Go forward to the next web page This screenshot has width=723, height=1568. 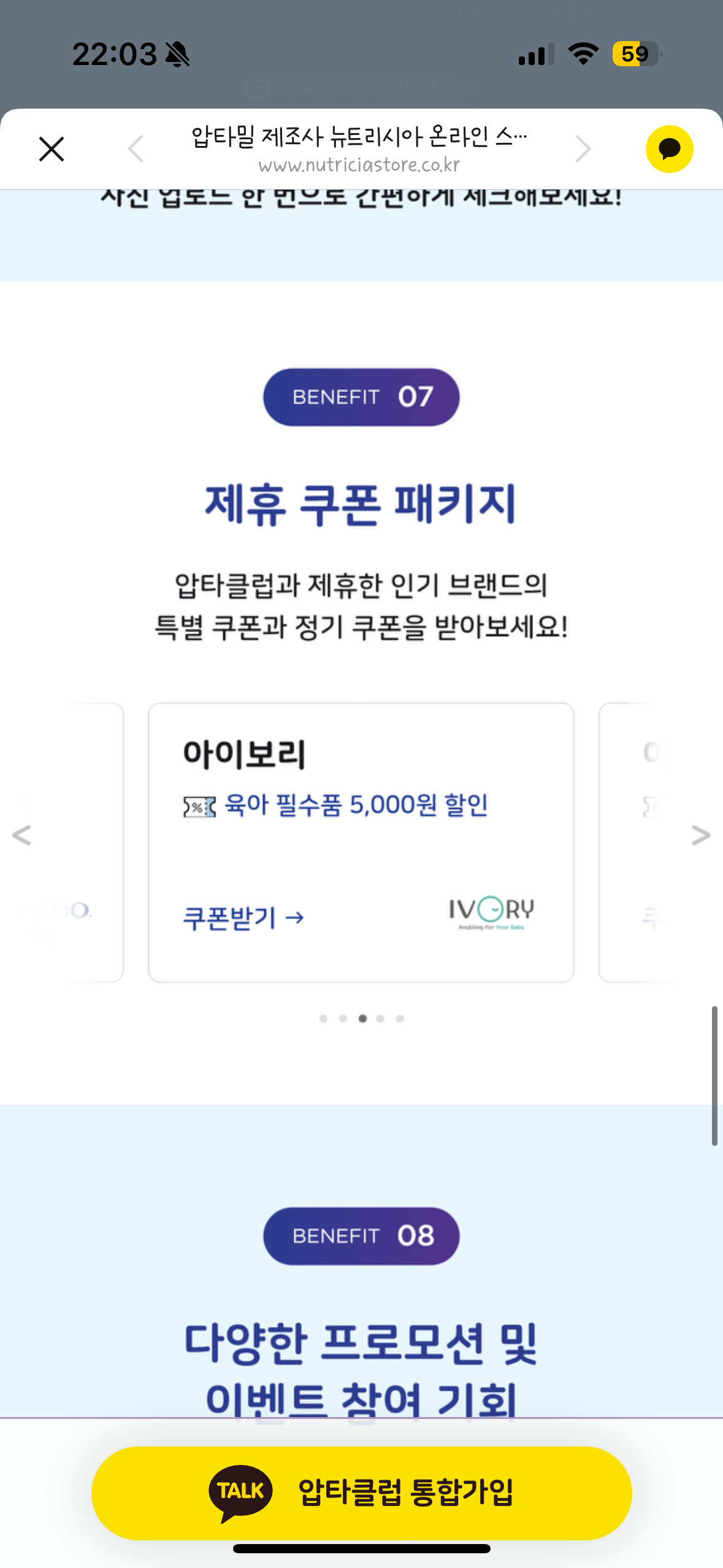[x=583, y=149]
